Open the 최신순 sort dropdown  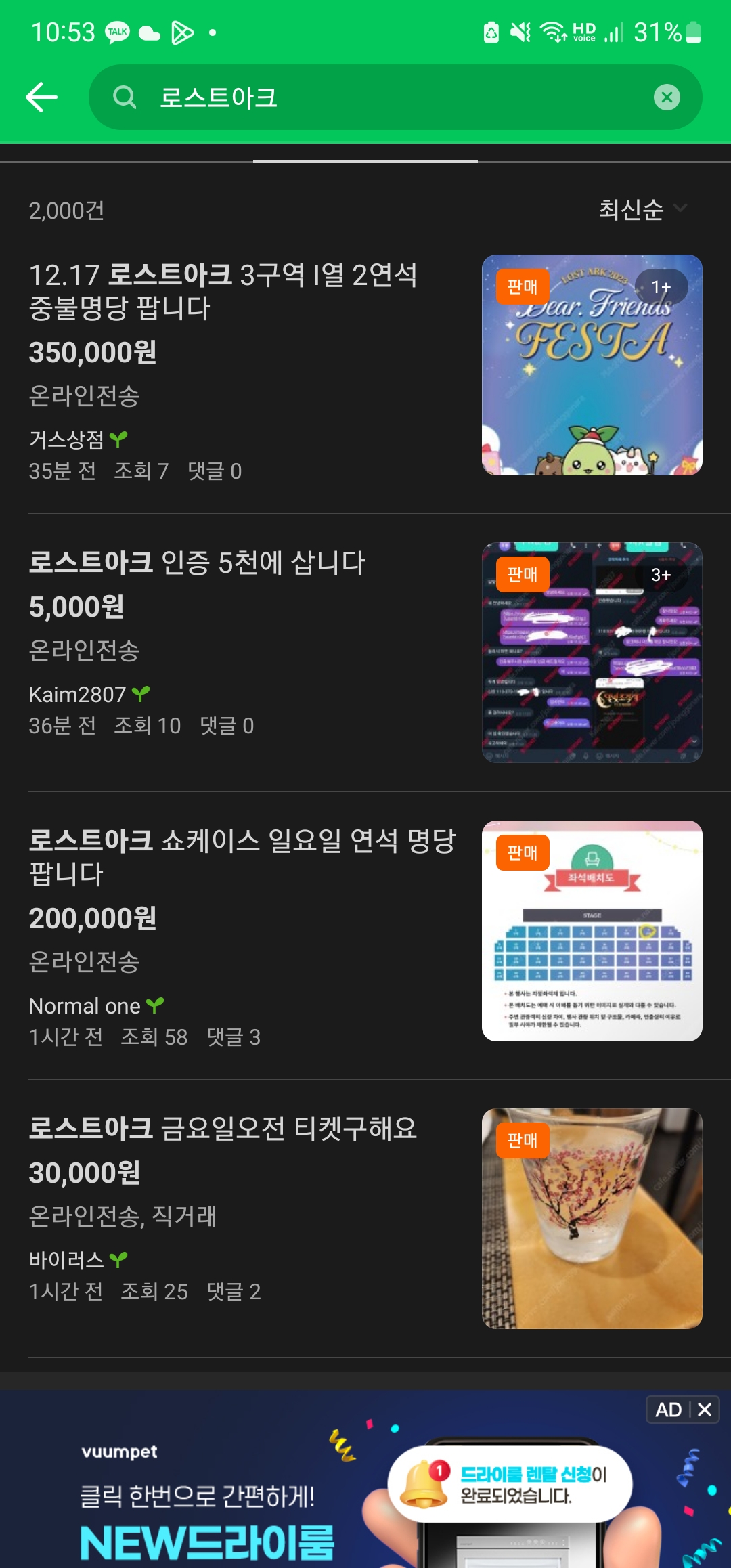point(642,209)
